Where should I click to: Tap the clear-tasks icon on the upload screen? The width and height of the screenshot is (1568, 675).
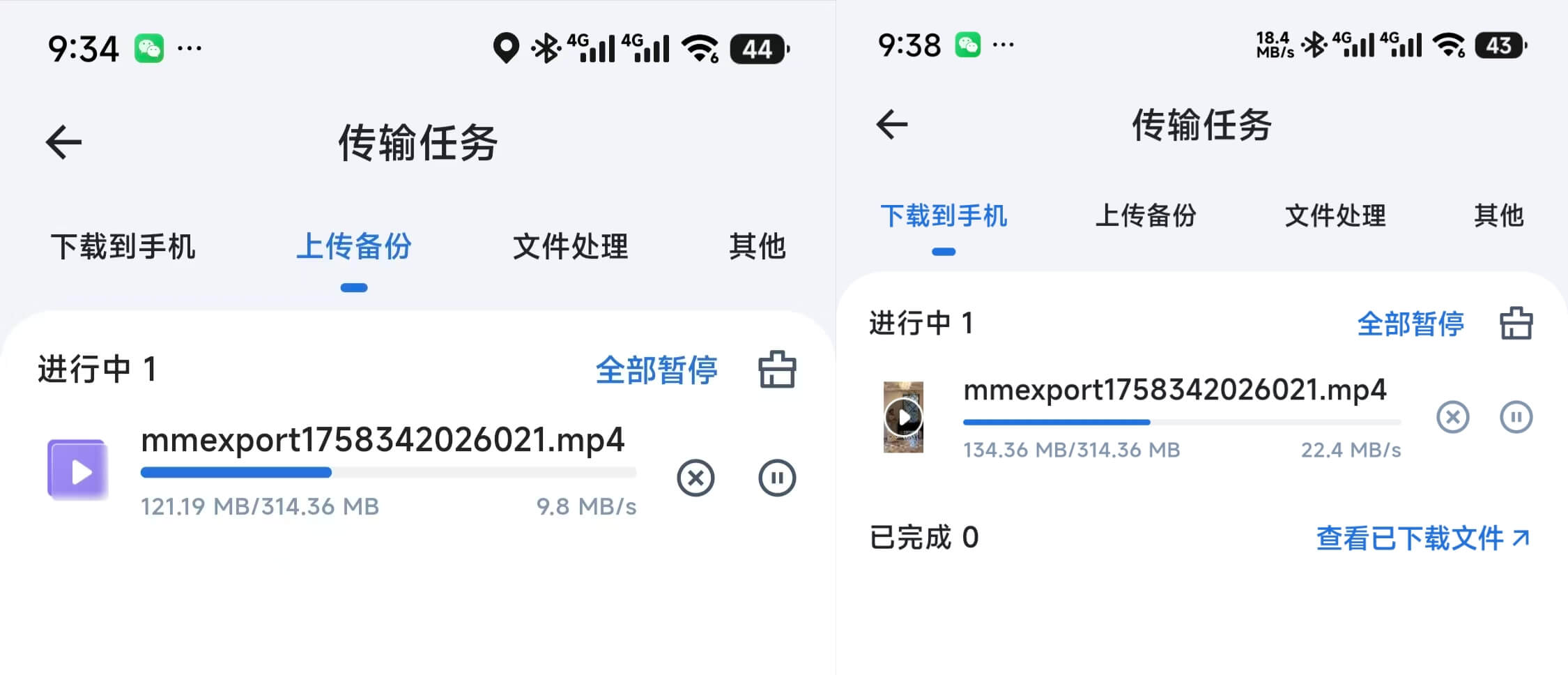(x=777, y=370)
